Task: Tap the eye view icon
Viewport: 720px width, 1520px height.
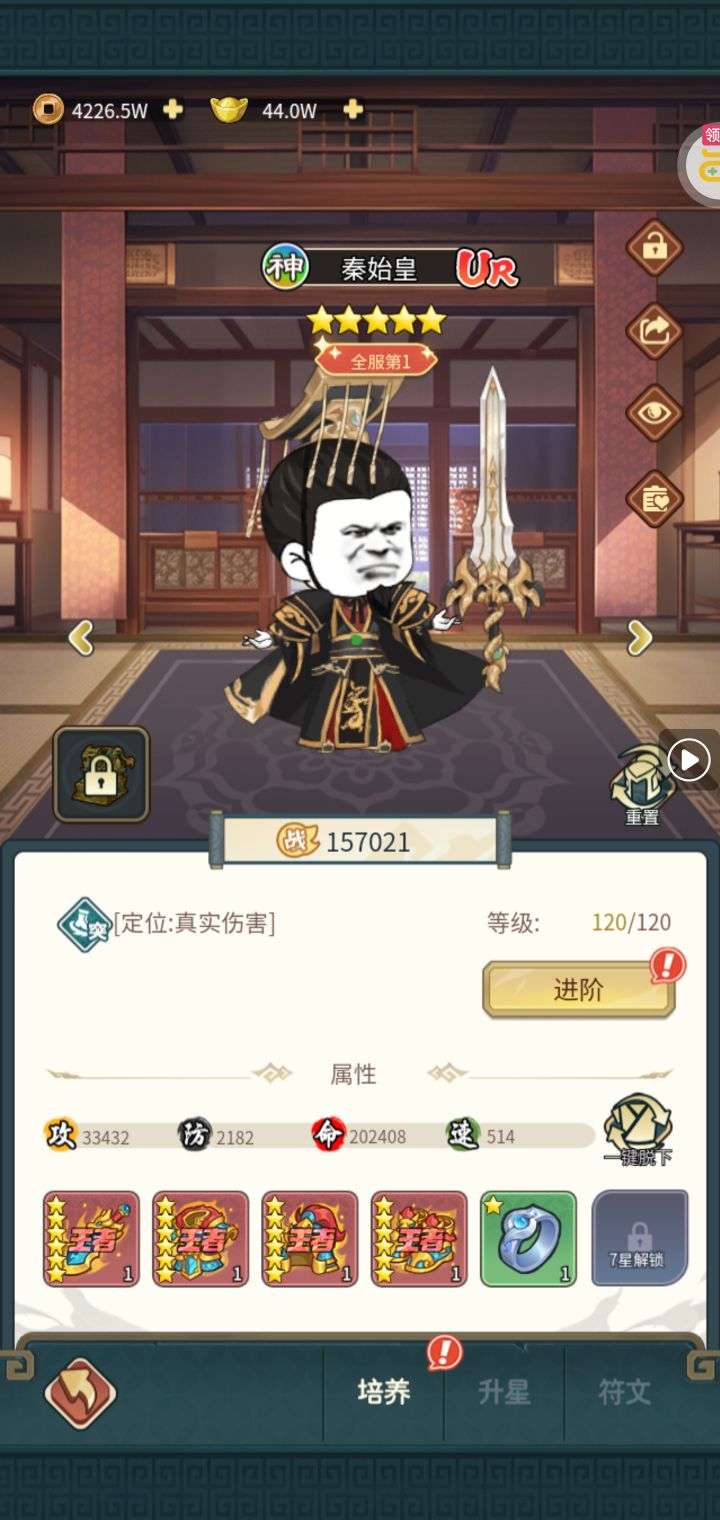Action: (x=654, y=413)
